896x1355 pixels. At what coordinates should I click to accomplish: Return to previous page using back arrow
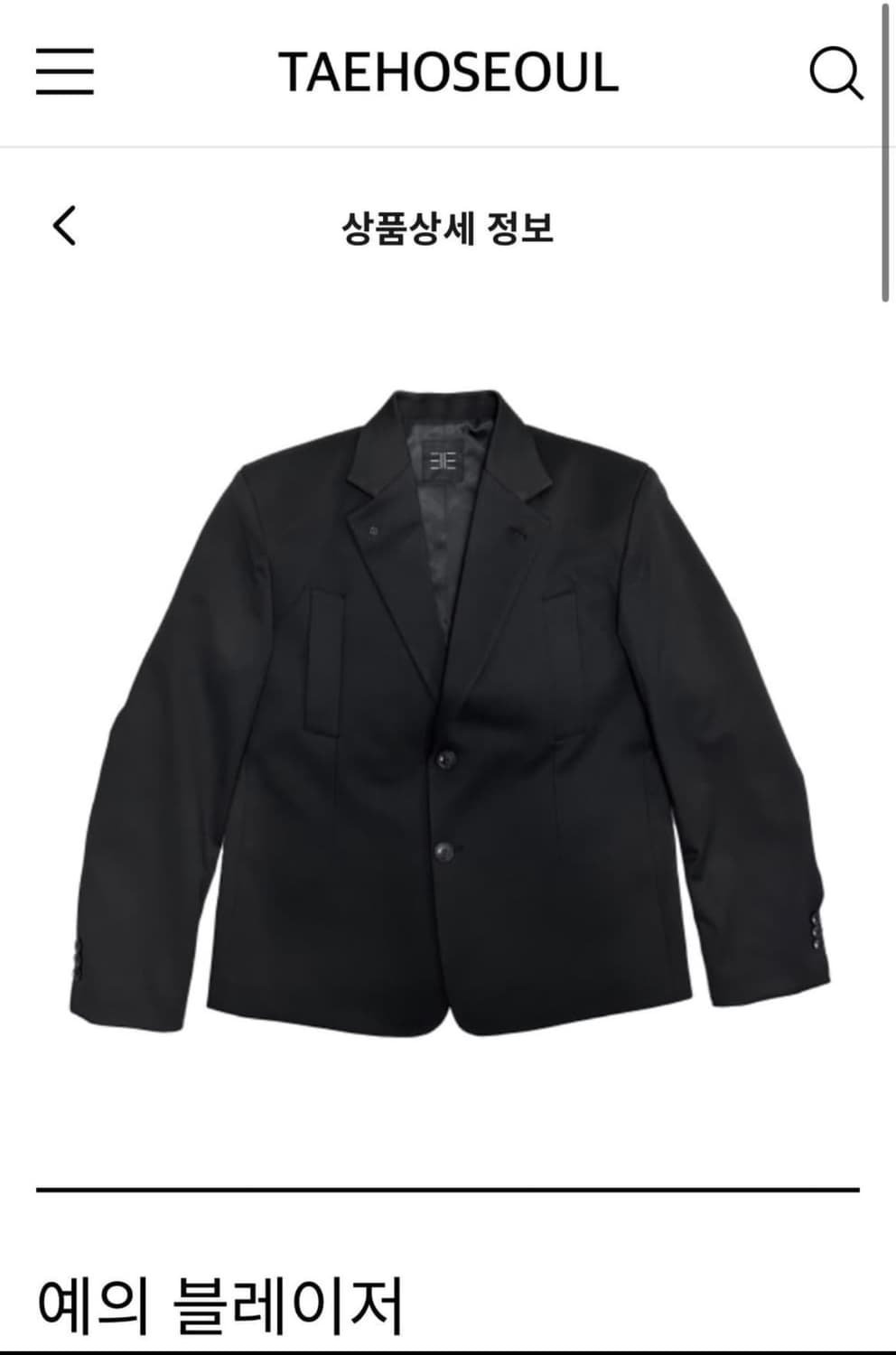click(63, 227)
